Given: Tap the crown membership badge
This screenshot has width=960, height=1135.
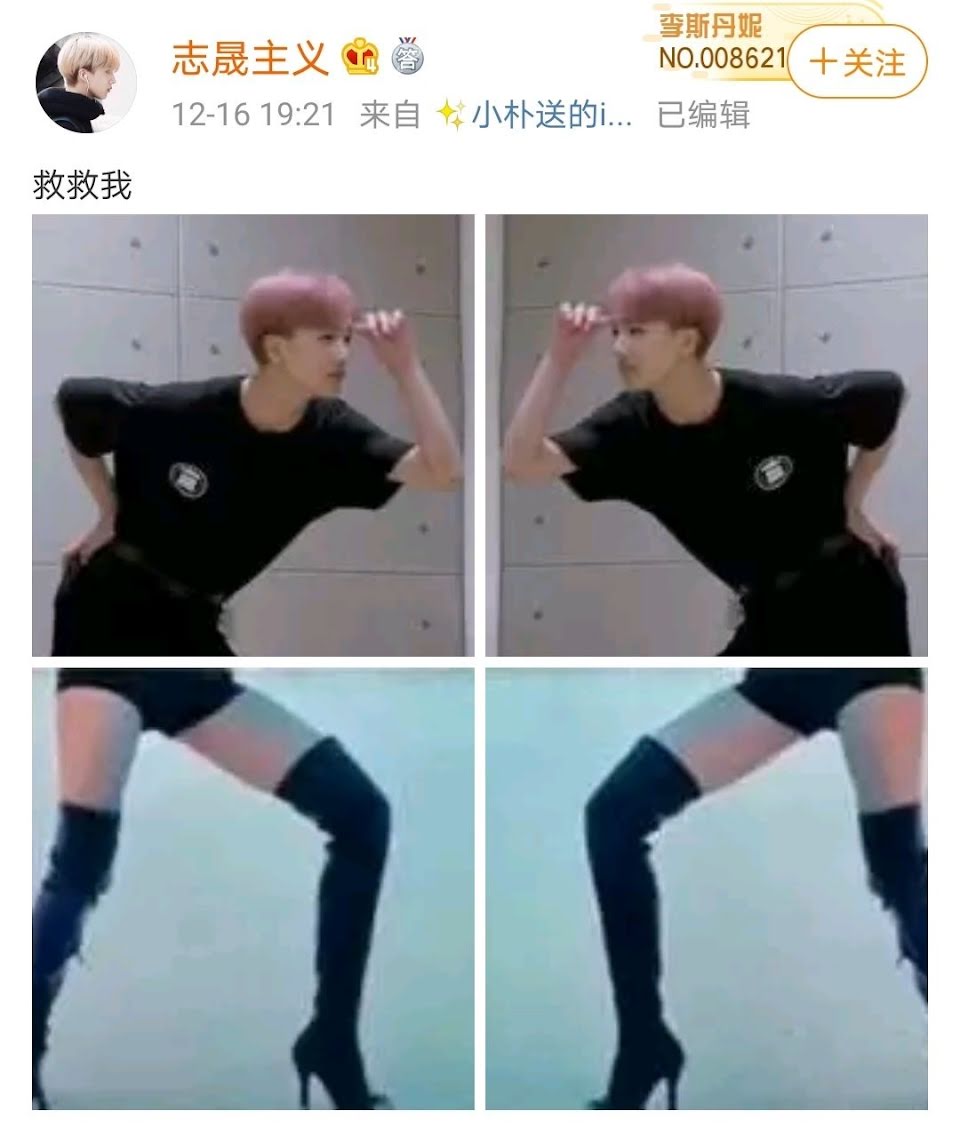Looking at the screenshot, I should pyautogui.click(x=360, y=57).
